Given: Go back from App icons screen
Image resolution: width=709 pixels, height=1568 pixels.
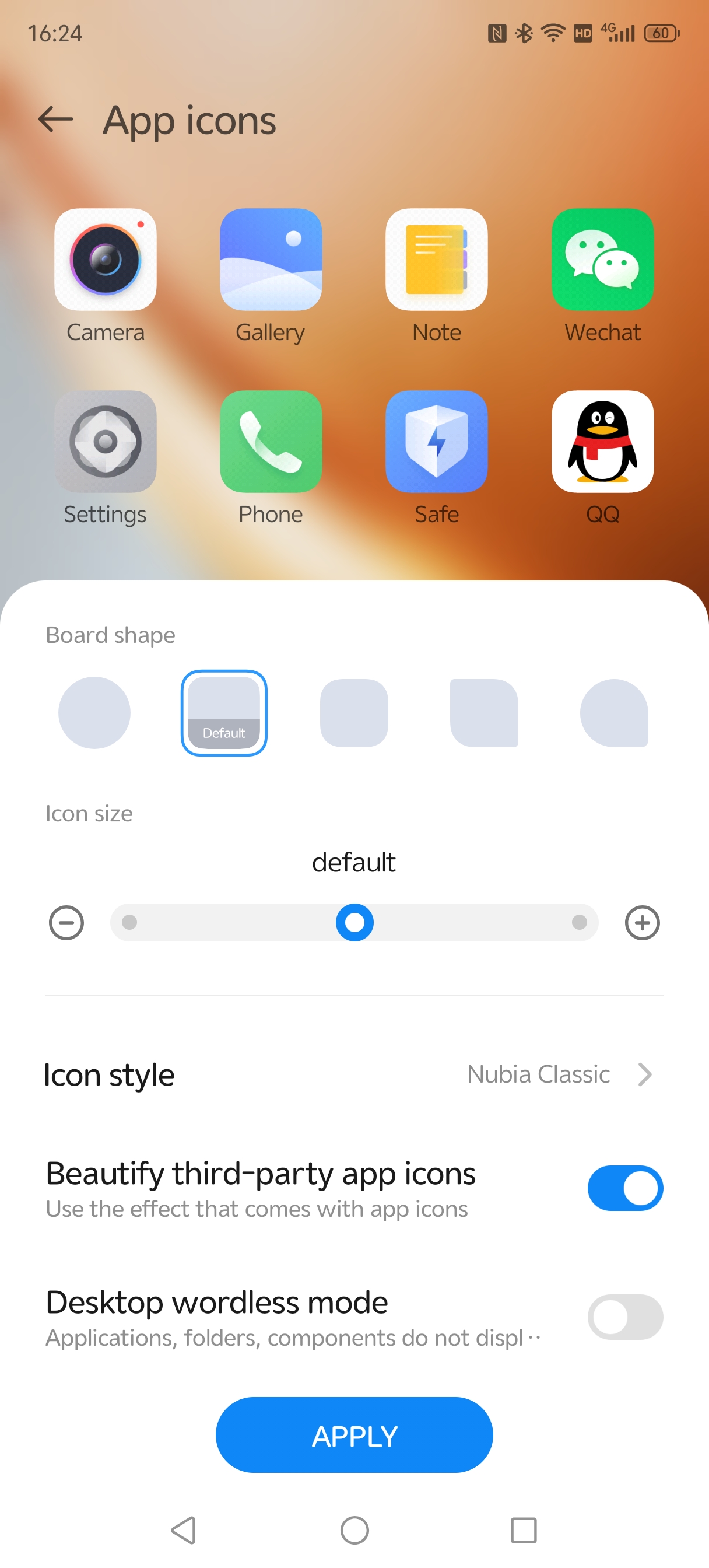Looking at the screenshot, I should click(55, 120).
